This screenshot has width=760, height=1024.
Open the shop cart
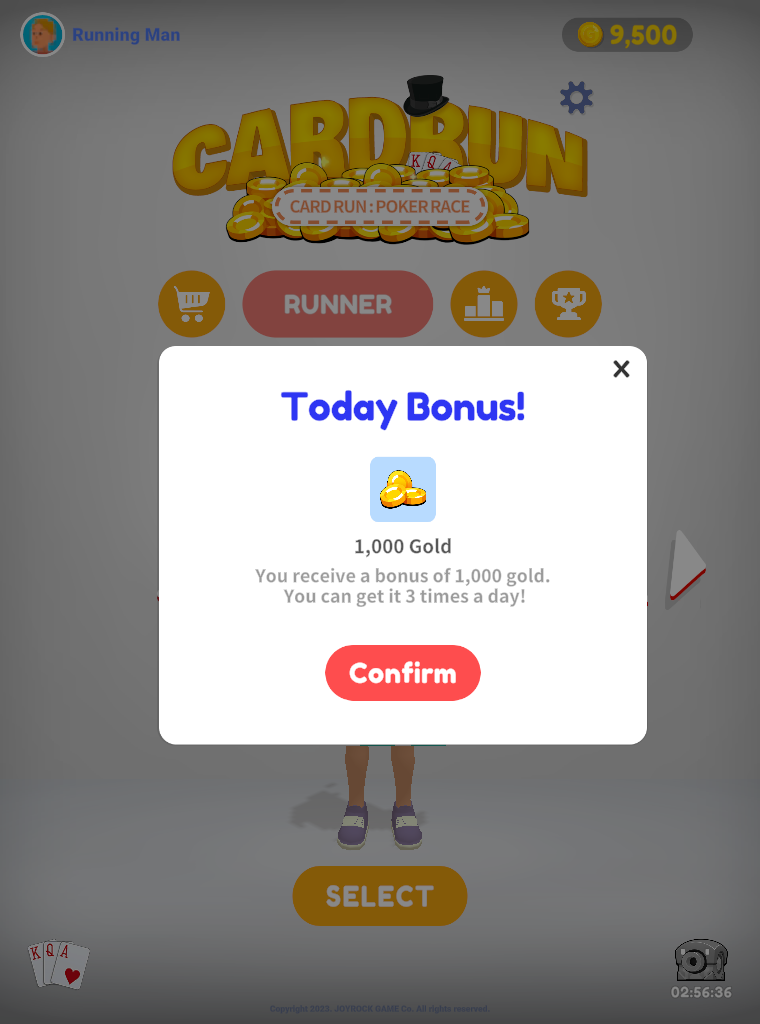coord(191,304)
